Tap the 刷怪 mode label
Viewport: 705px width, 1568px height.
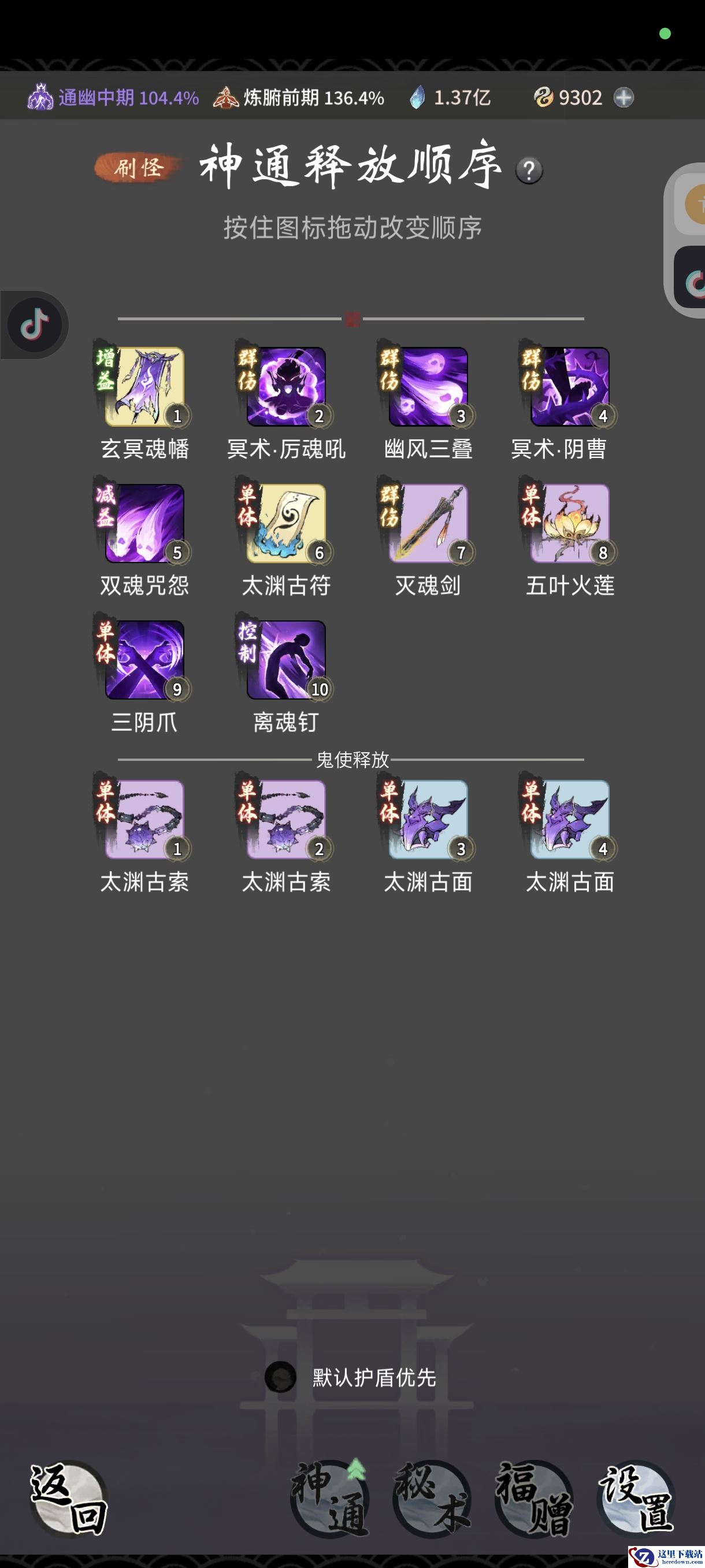coord(139,167)
